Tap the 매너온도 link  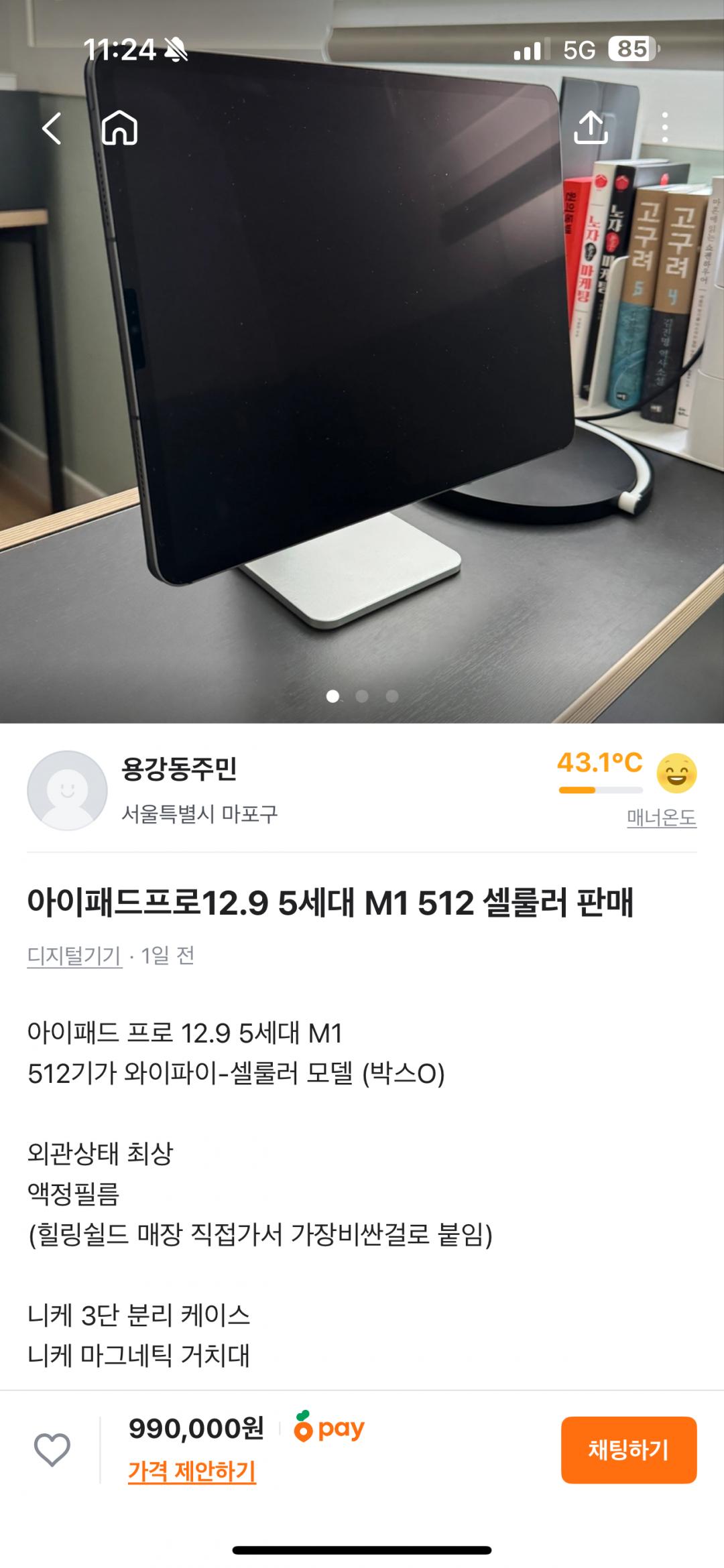[x=661, y=818]
